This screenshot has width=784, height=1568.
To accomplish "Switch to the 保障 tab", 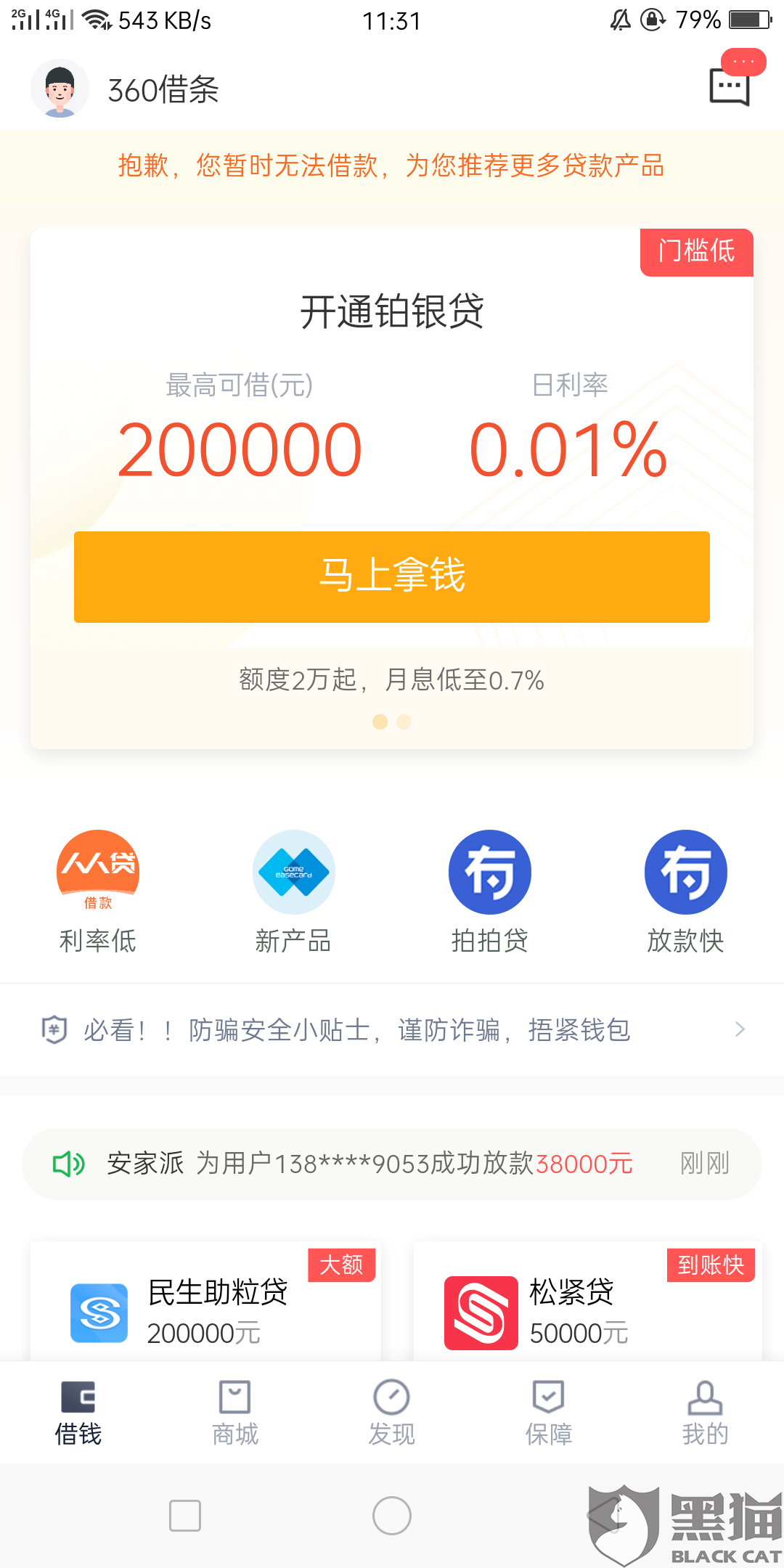I will tap(549, 1413).
